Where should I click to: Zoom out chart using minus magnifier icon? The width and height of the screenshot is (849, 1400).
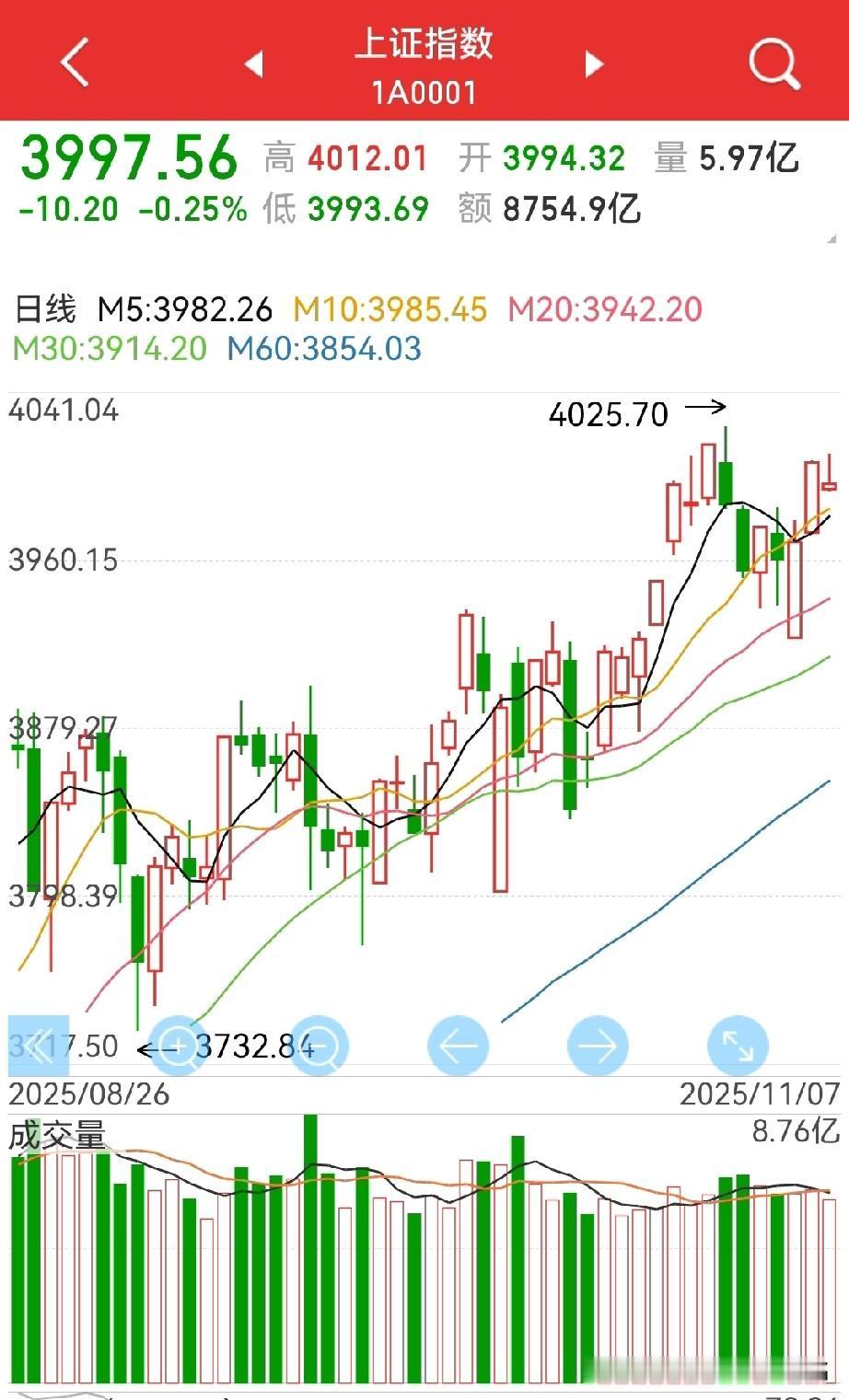click(318, 1046)
